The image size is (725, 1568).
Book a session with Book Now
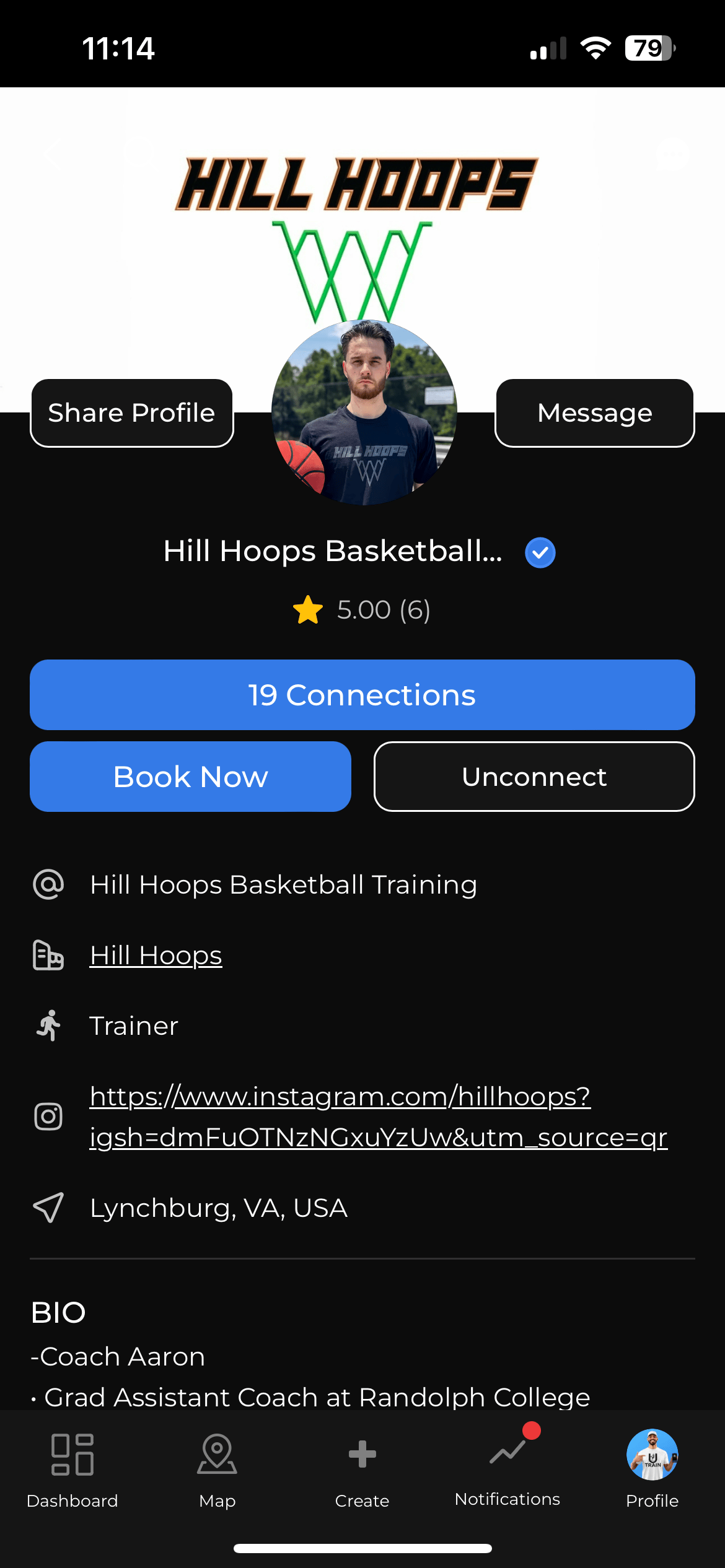[x=190, y=777]
